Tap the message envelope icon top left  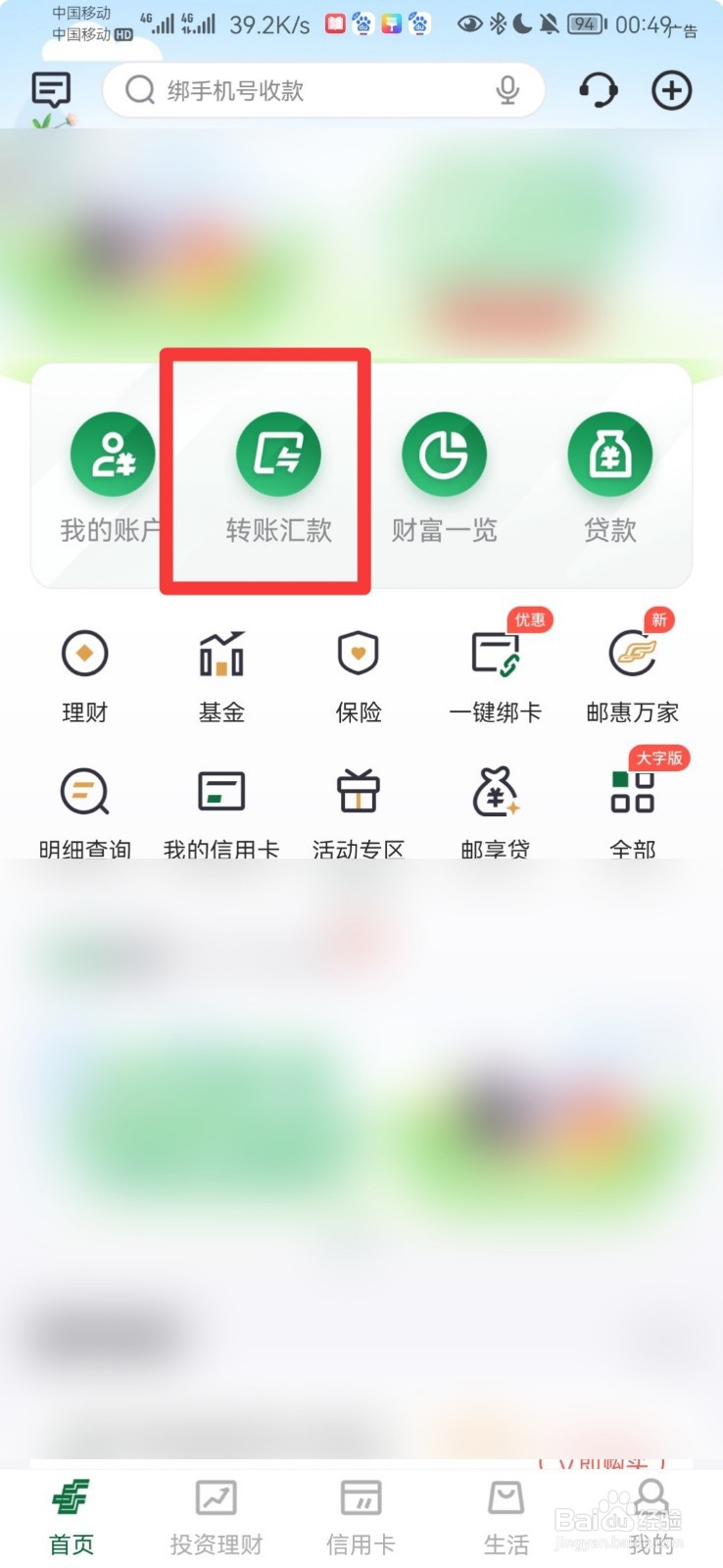pyautogui.click(x=48, y=90)
